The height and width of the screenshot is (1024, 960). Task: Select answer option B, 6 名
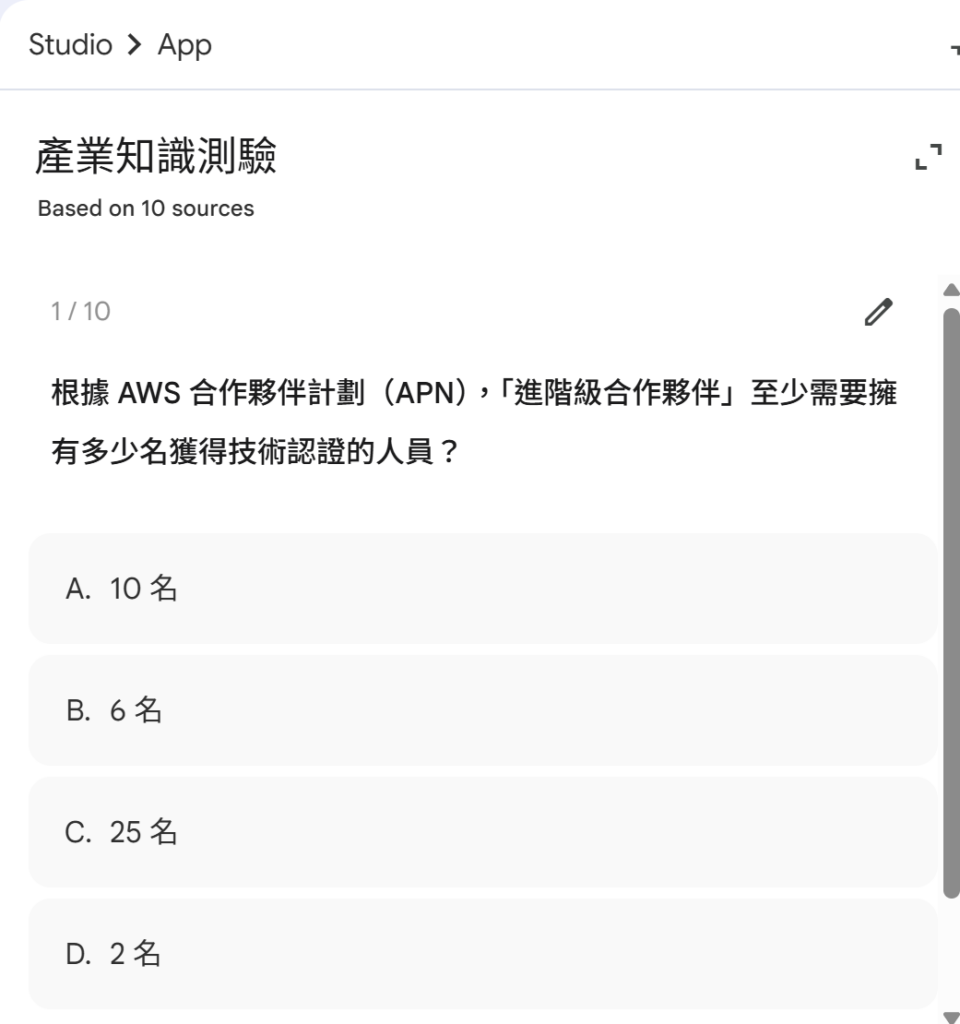pos(480,711)
